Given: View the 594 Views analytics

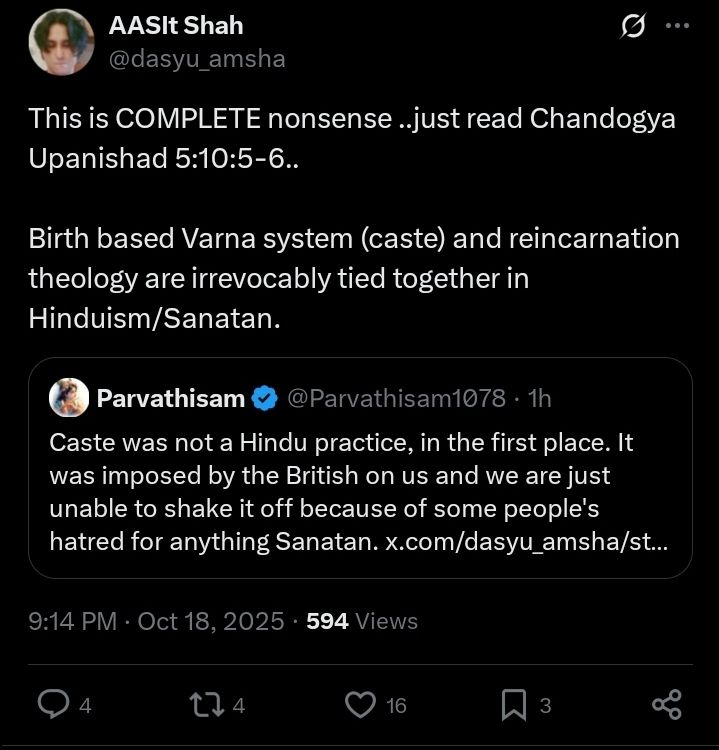Looking at the screenshot, I should [361, 621].
